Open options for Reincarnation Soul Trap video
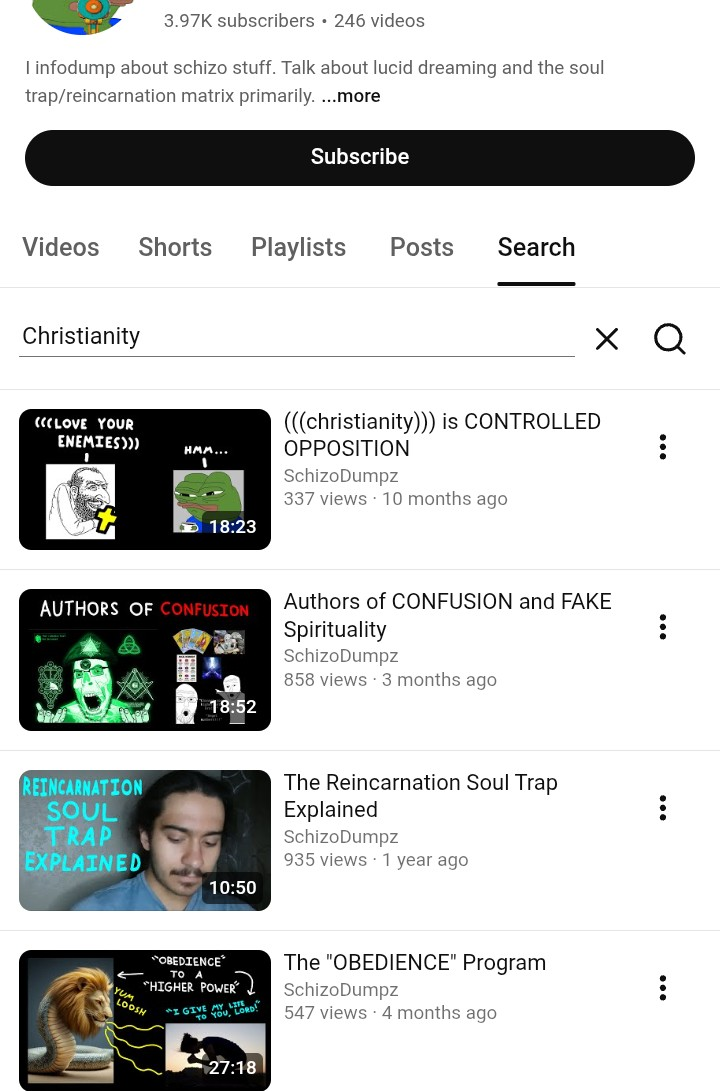The width and height of the screenshot is (720, 1091). [662, 808]
